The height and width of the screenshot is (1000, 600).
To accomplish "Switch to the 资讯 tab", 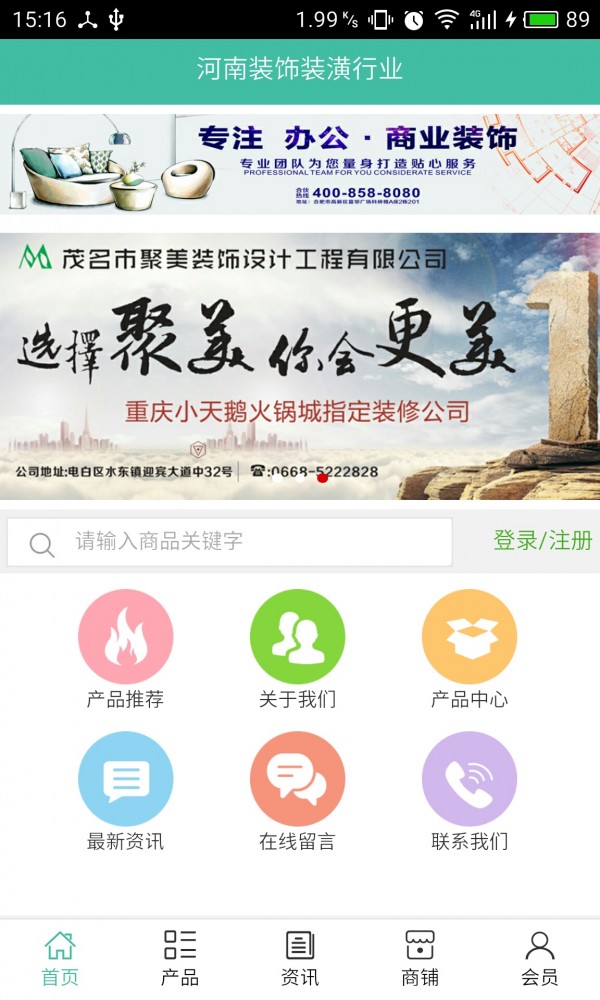I will (300, 958).
